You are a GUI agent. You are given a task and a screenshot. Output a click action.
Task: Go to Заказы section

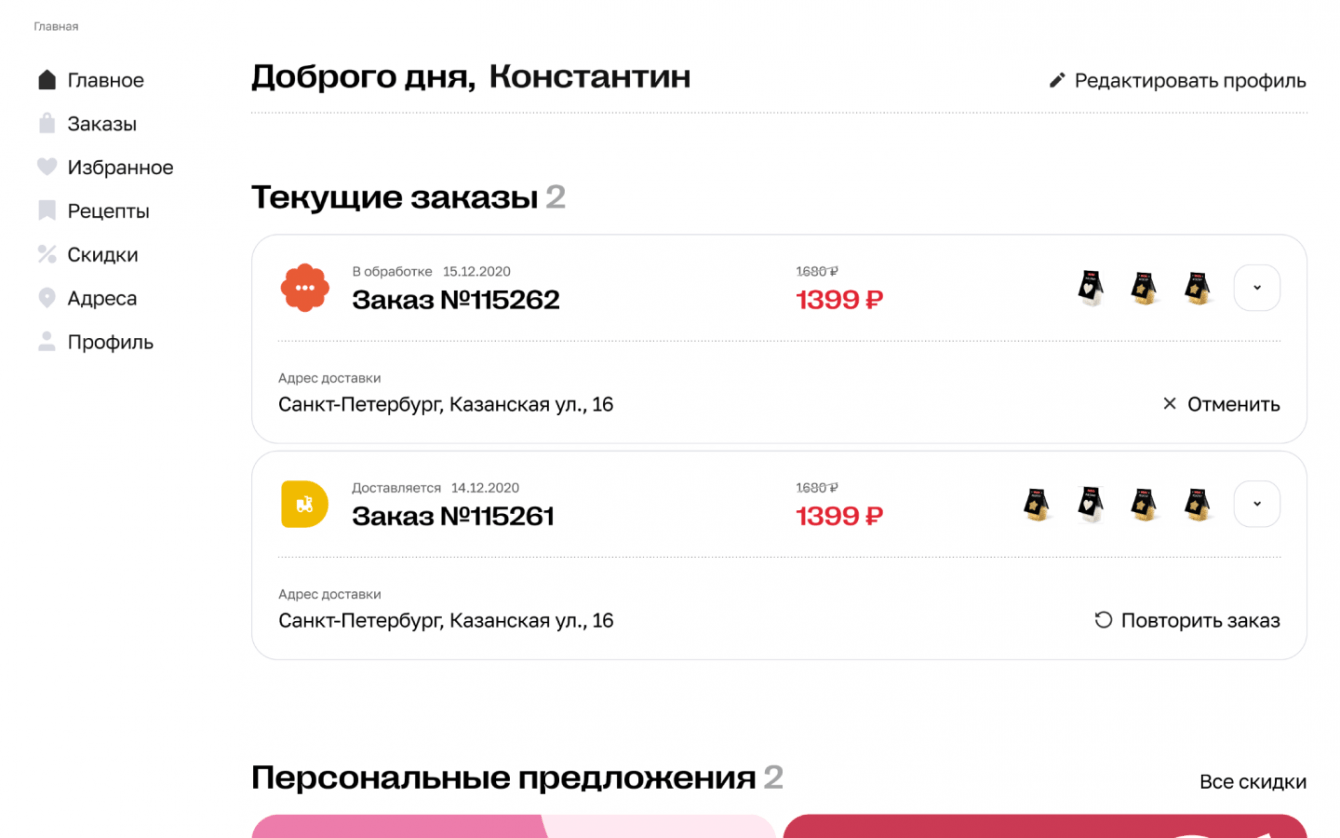(101, 124)
